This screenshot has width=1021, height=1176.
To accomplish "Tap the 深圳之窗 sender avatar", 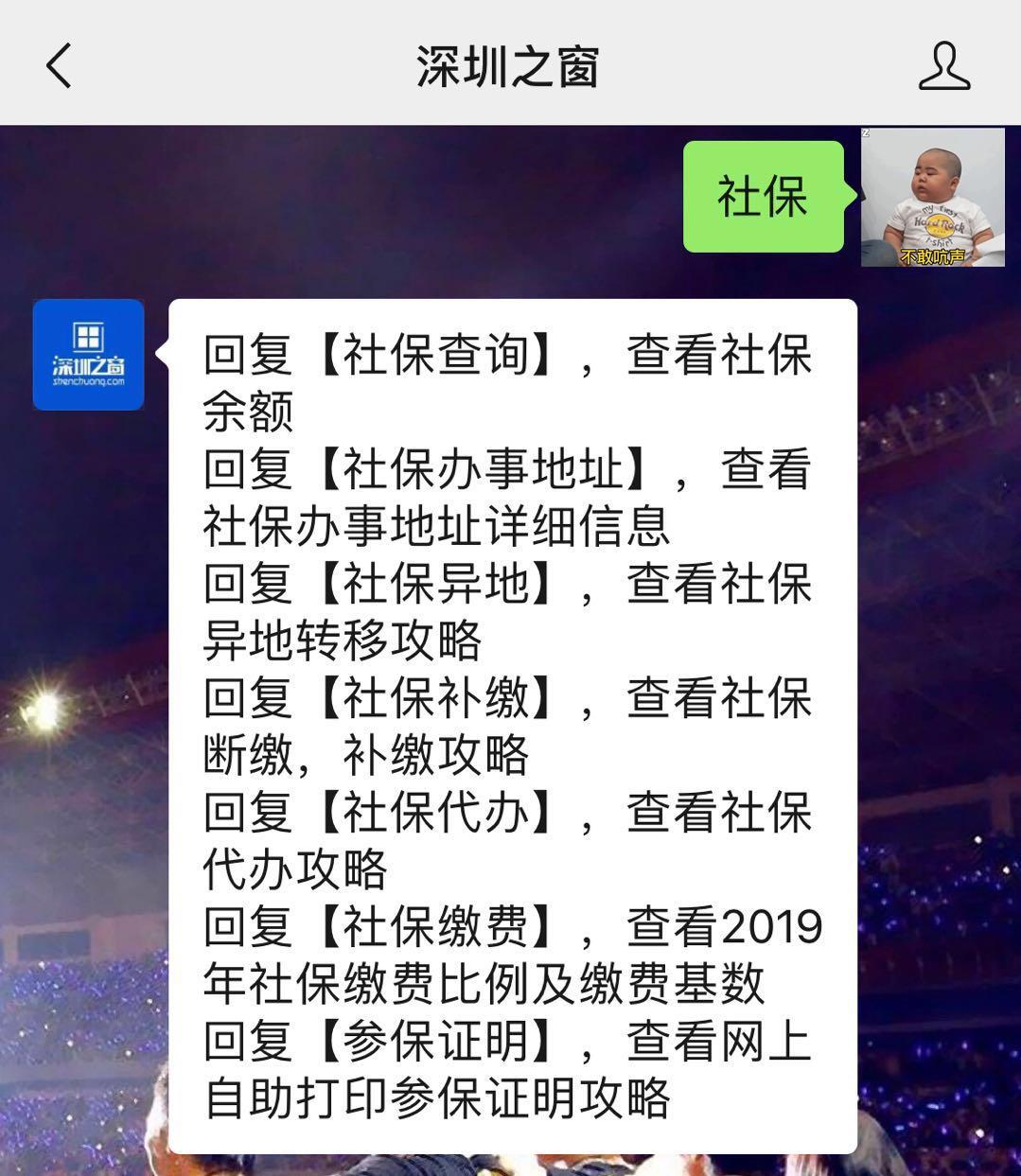I will 88,355.
